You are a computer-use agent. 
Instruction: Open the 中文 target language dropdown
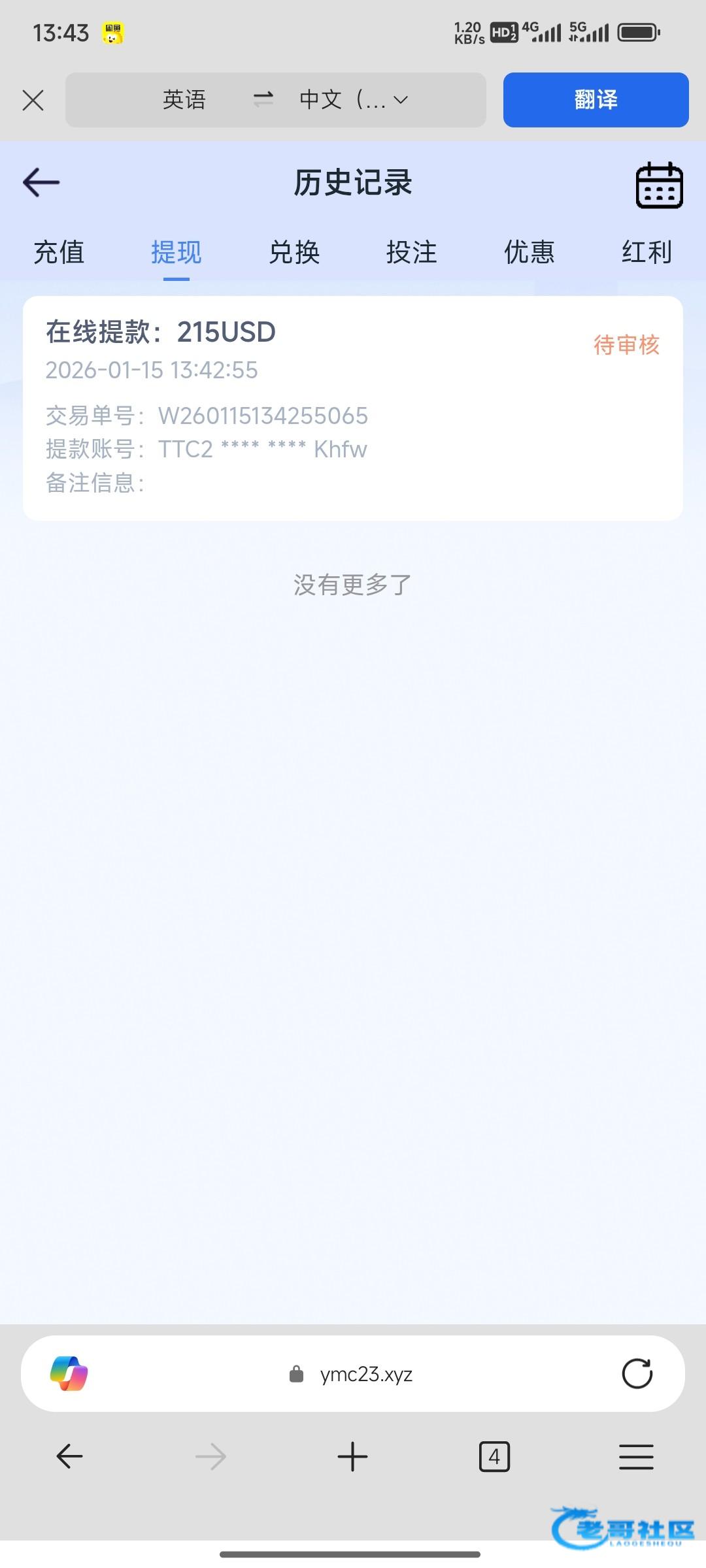click(x=354, y=100)
